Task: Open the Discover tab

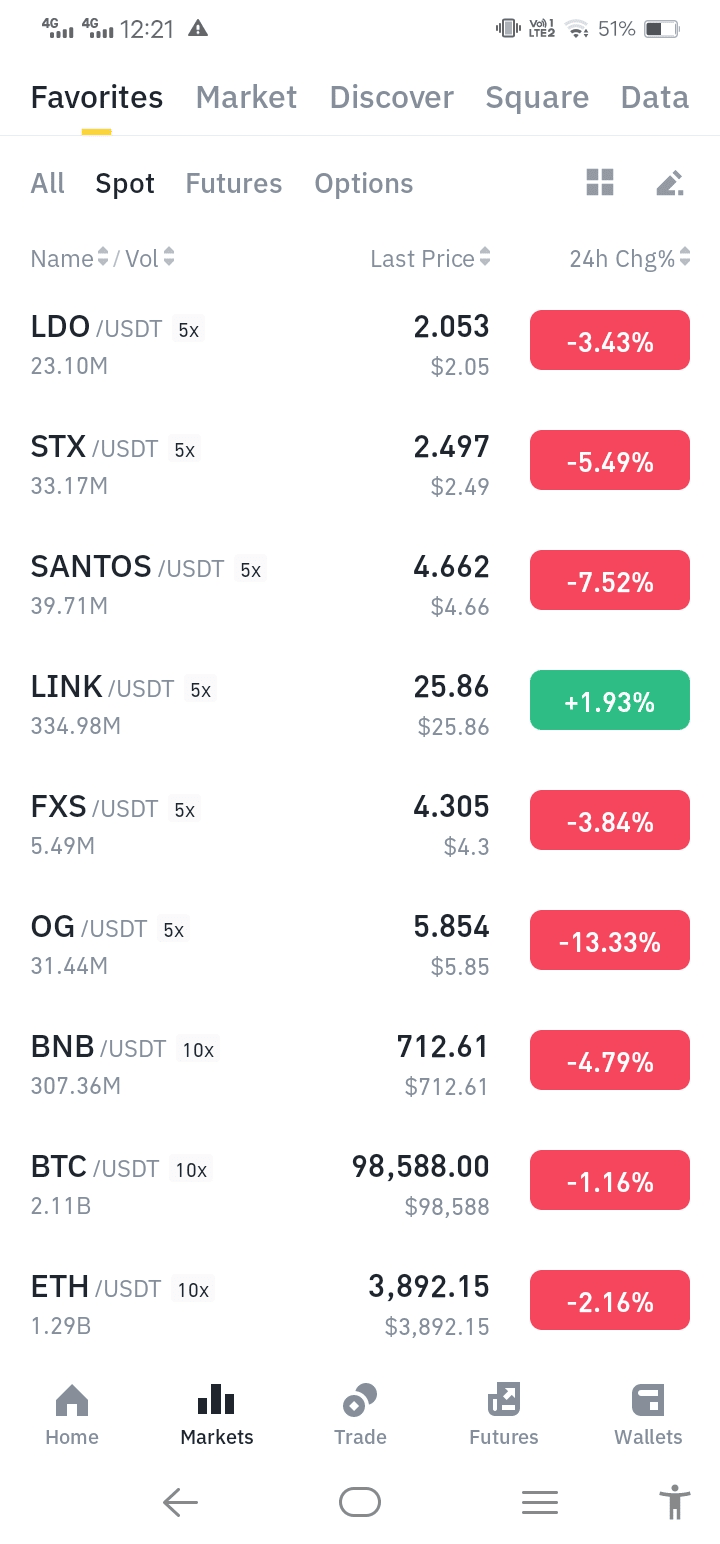Action: pos(391,97)
